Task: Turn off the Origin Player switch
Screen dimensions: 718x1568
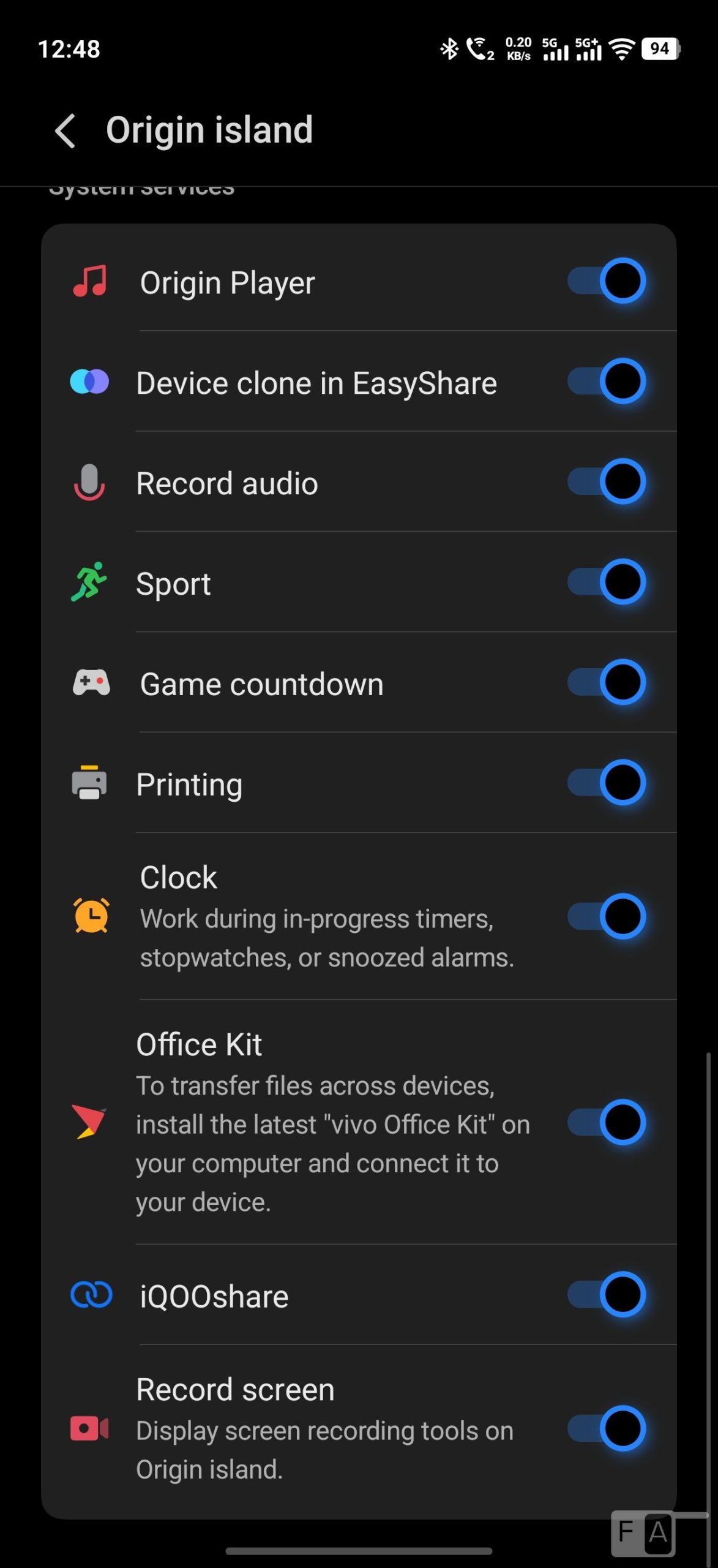Action: point(606,282)
